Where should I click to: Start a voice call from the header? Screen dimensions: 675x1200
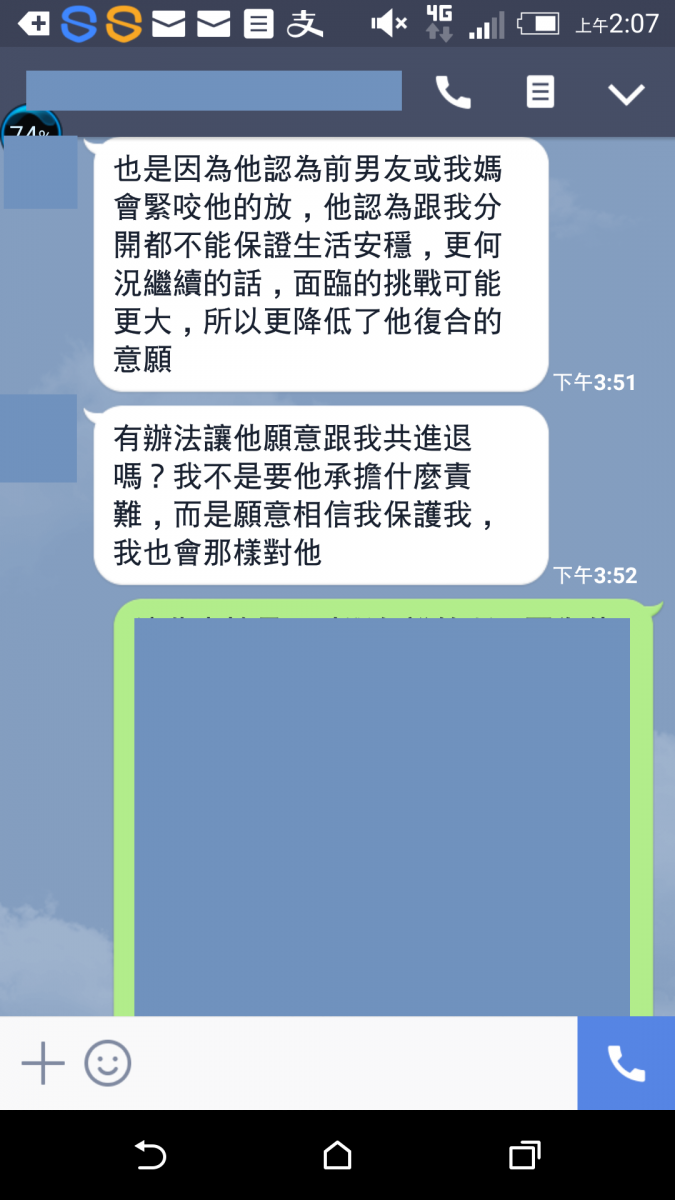pyautogui.click(x=453, y=93)
